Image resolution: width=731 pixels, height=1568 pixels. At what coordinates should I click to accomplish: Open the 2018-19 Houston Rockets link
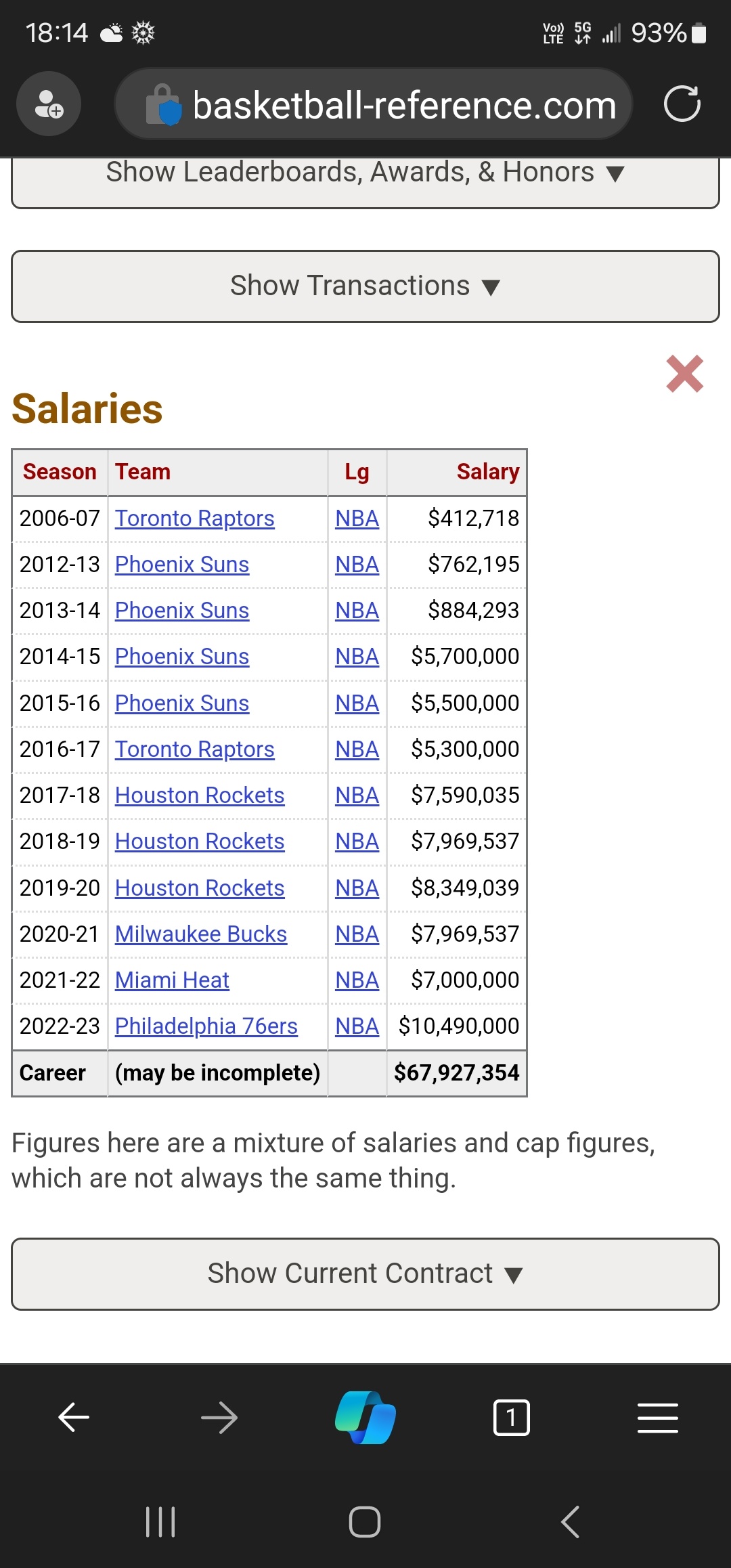[200, 842]
